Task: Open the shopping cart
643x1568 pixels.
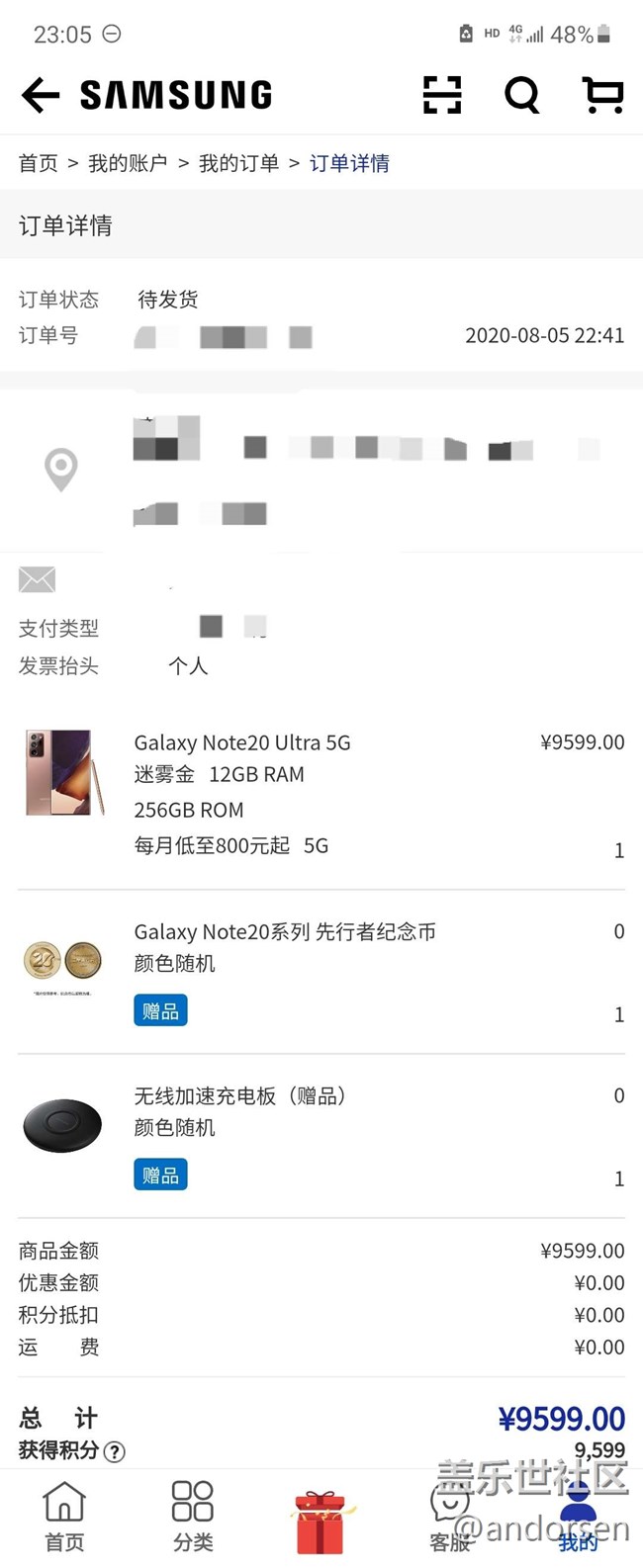Action: coord(602,95)
